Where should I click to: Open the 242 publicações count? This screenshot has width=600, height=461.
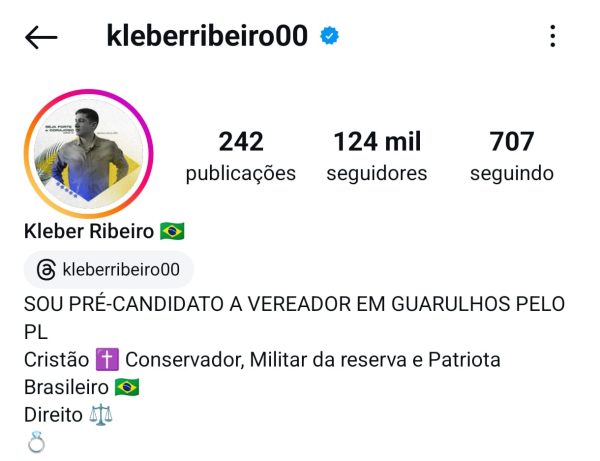coord(241,156)
